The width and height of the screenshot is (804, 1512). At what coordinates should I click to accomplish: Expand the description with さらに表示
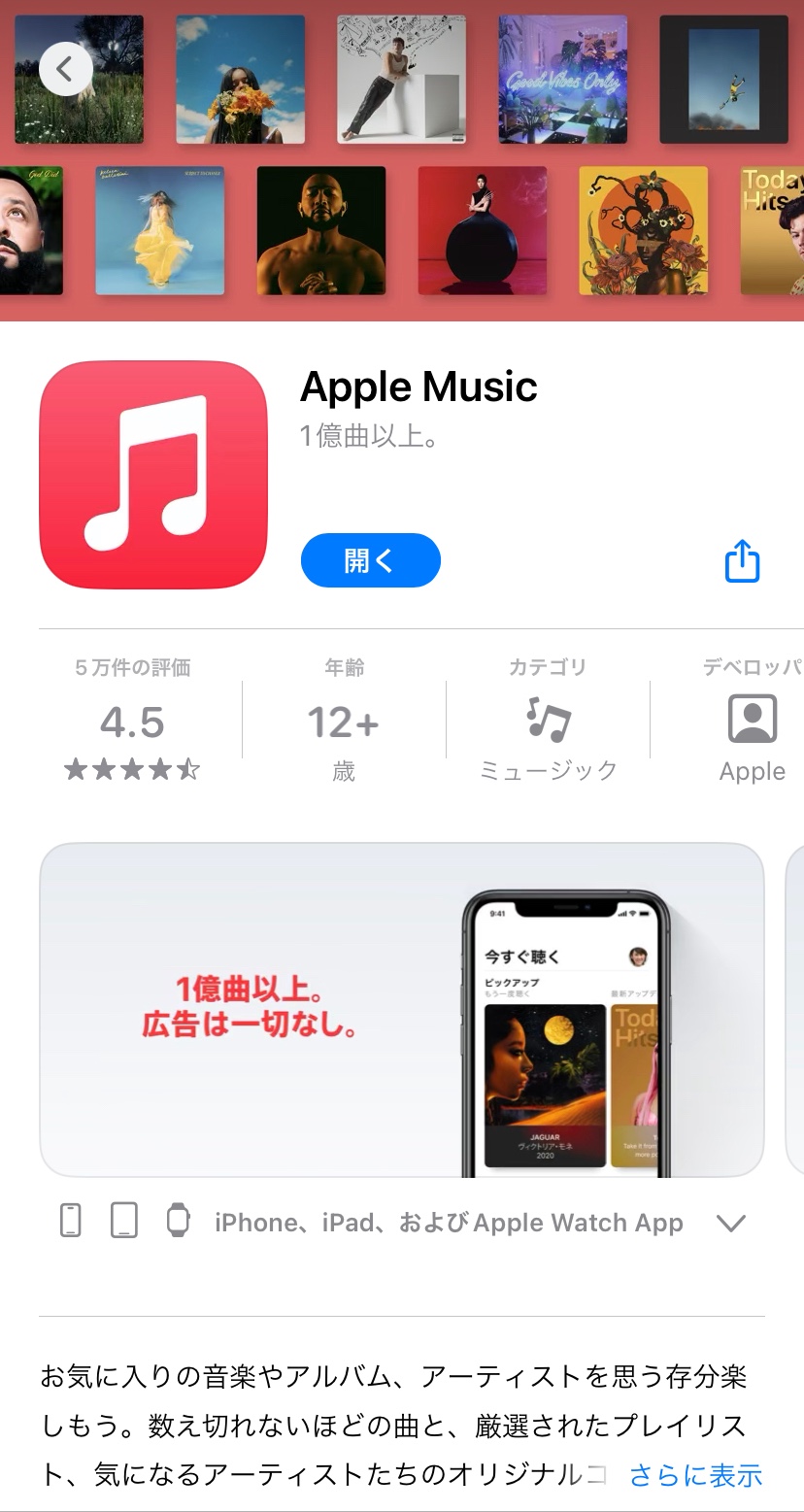pos(695,1475)
